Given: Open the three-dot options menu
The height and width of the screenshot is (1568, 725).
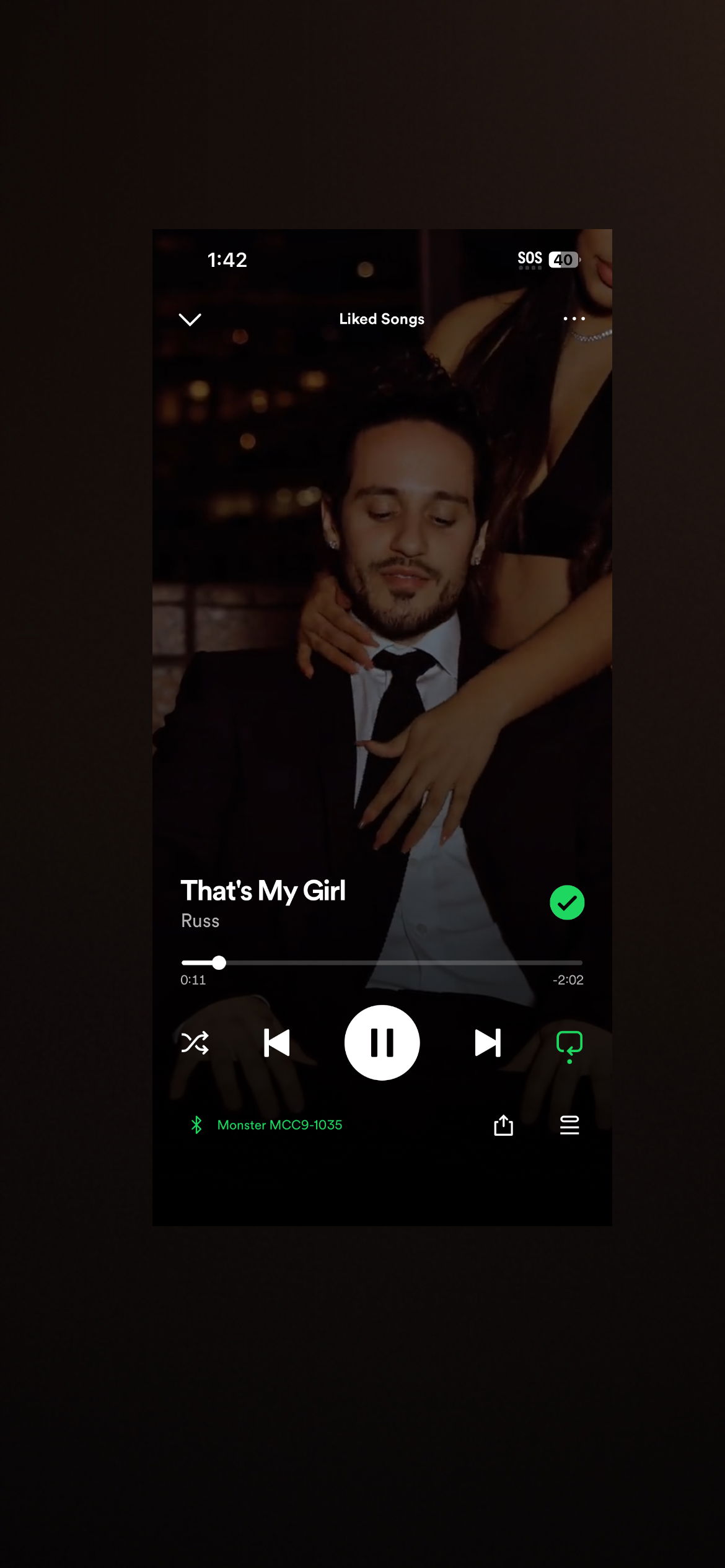Looking at the screenshot, I should [574, 319].
